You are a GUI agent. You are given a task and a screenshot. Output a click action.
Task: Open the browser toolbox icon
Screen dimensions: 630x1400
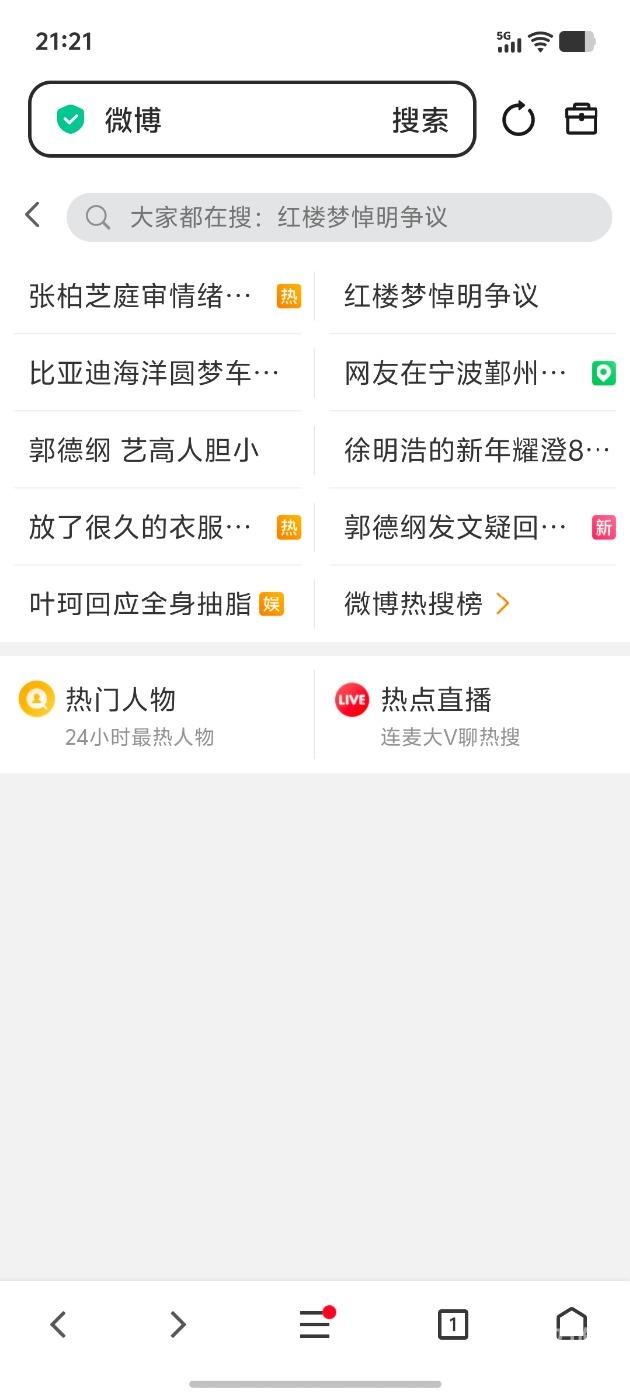pos(581,120)
